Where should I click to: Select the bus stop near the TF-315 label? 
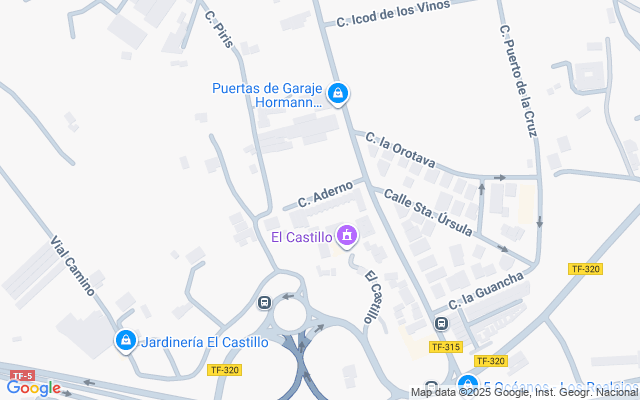click(x=441, y=324)
